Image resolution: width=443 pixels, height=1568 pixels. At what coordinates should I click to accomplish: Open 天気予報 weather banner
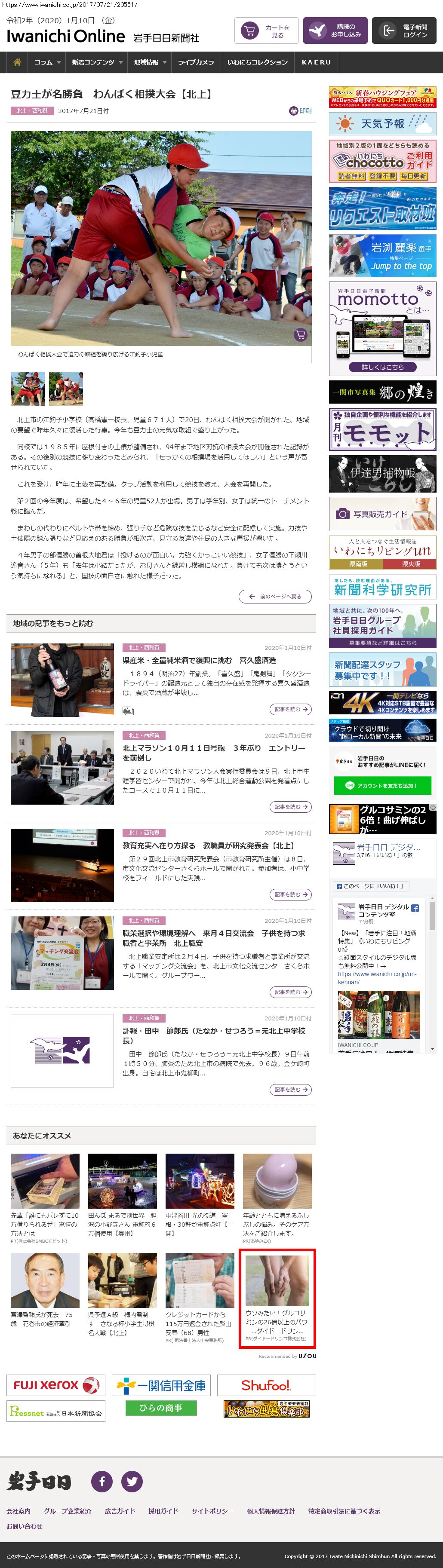(382, 123)
